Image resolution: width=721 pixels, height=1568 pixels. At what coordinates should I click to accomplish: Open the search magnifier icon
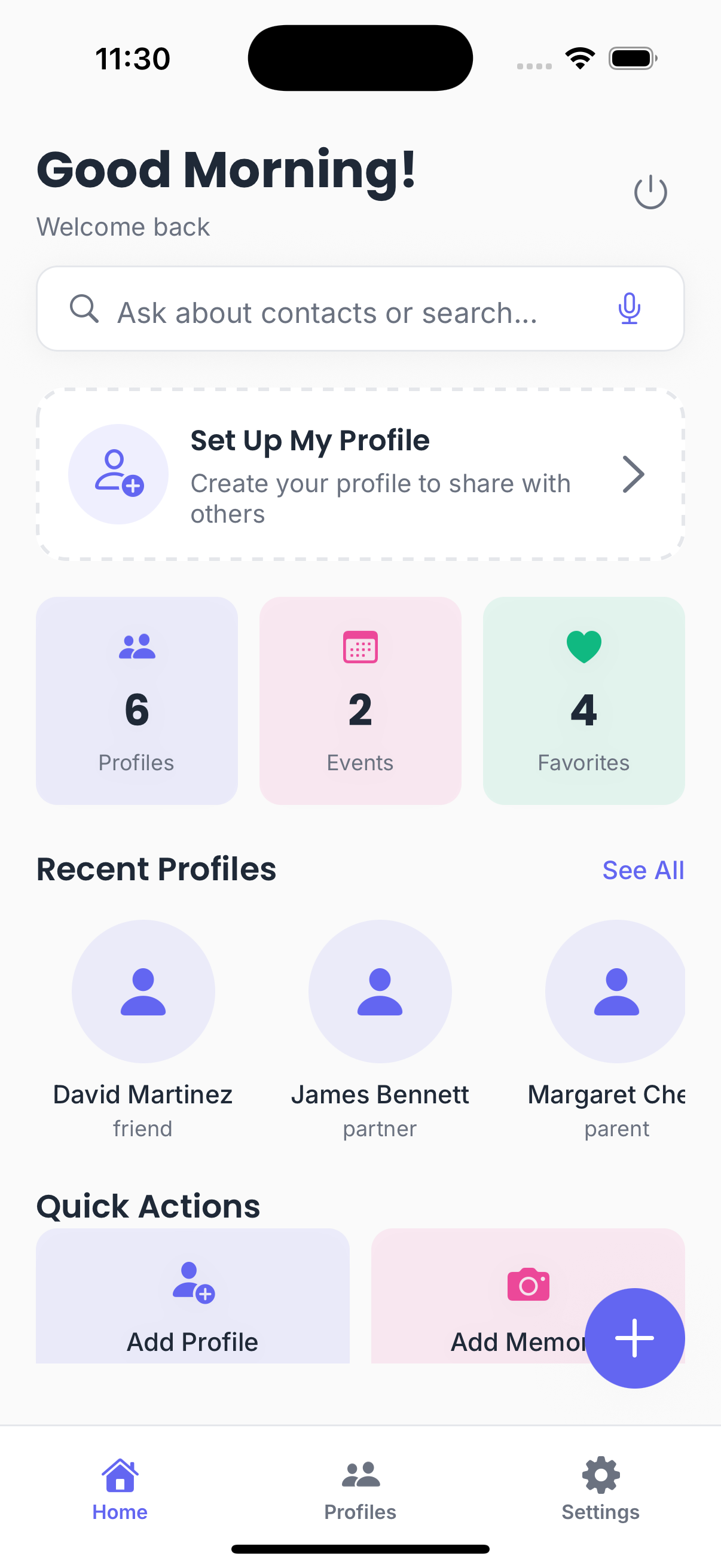84,309
